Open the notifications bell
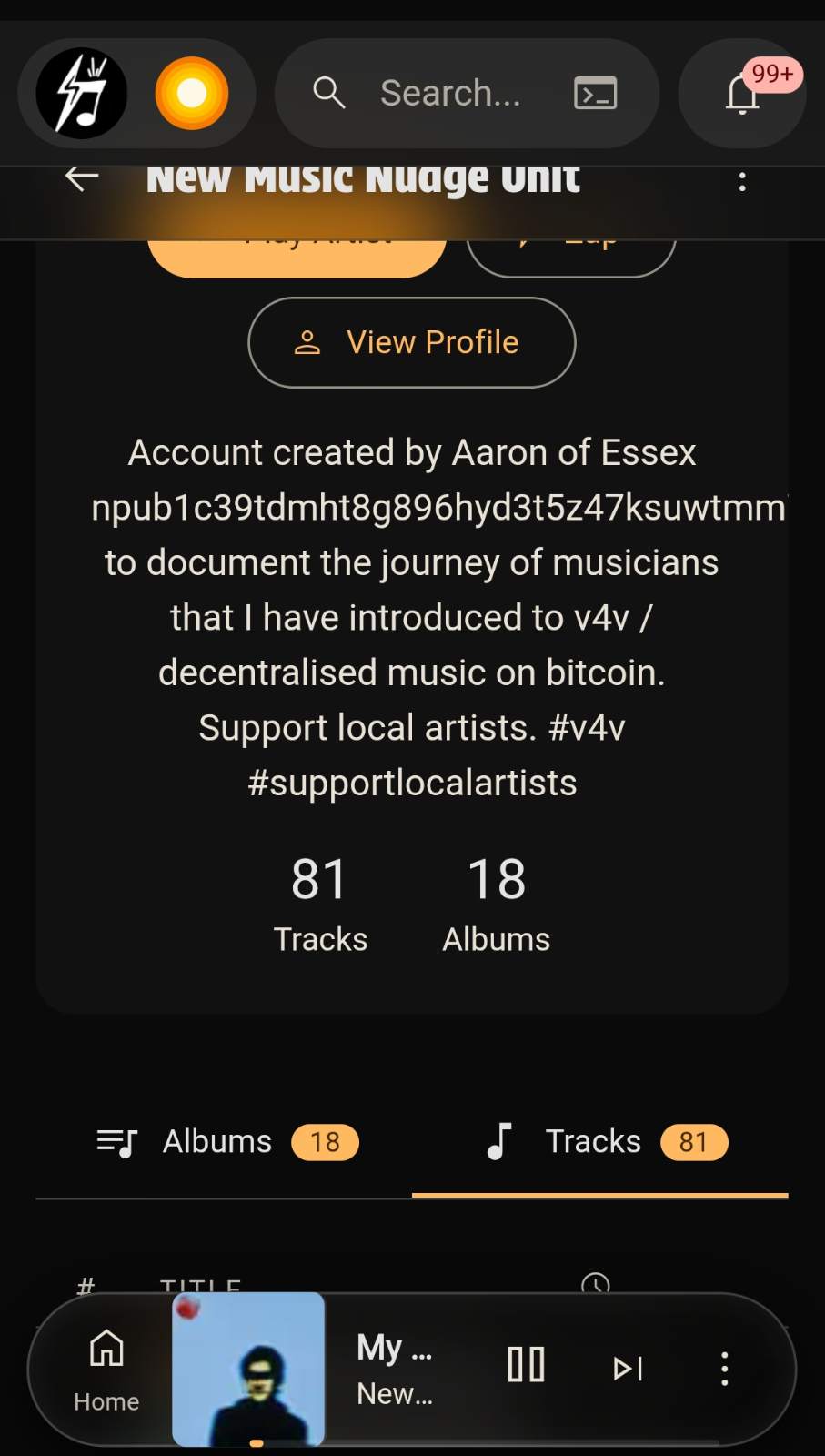 (743, 93)
